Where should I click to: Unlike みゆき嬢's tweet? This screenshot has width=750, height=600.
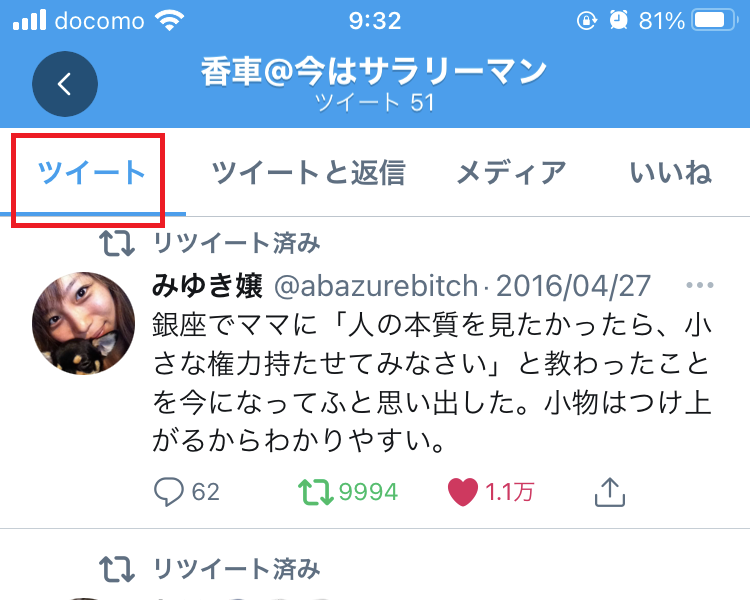point(462,491)
